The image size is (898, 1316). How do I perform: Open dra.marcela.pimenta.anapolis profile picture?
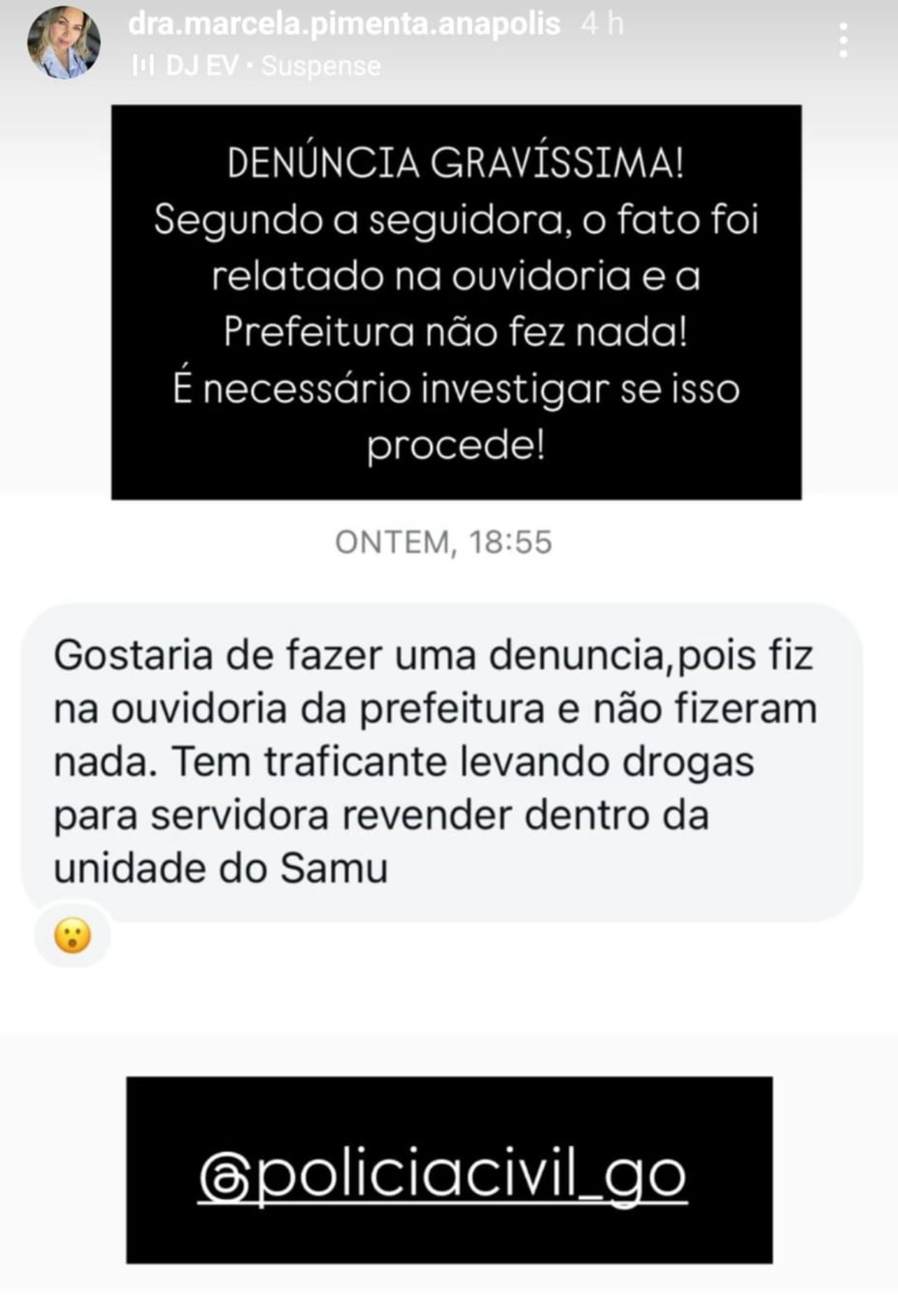[x=64, y=42]
